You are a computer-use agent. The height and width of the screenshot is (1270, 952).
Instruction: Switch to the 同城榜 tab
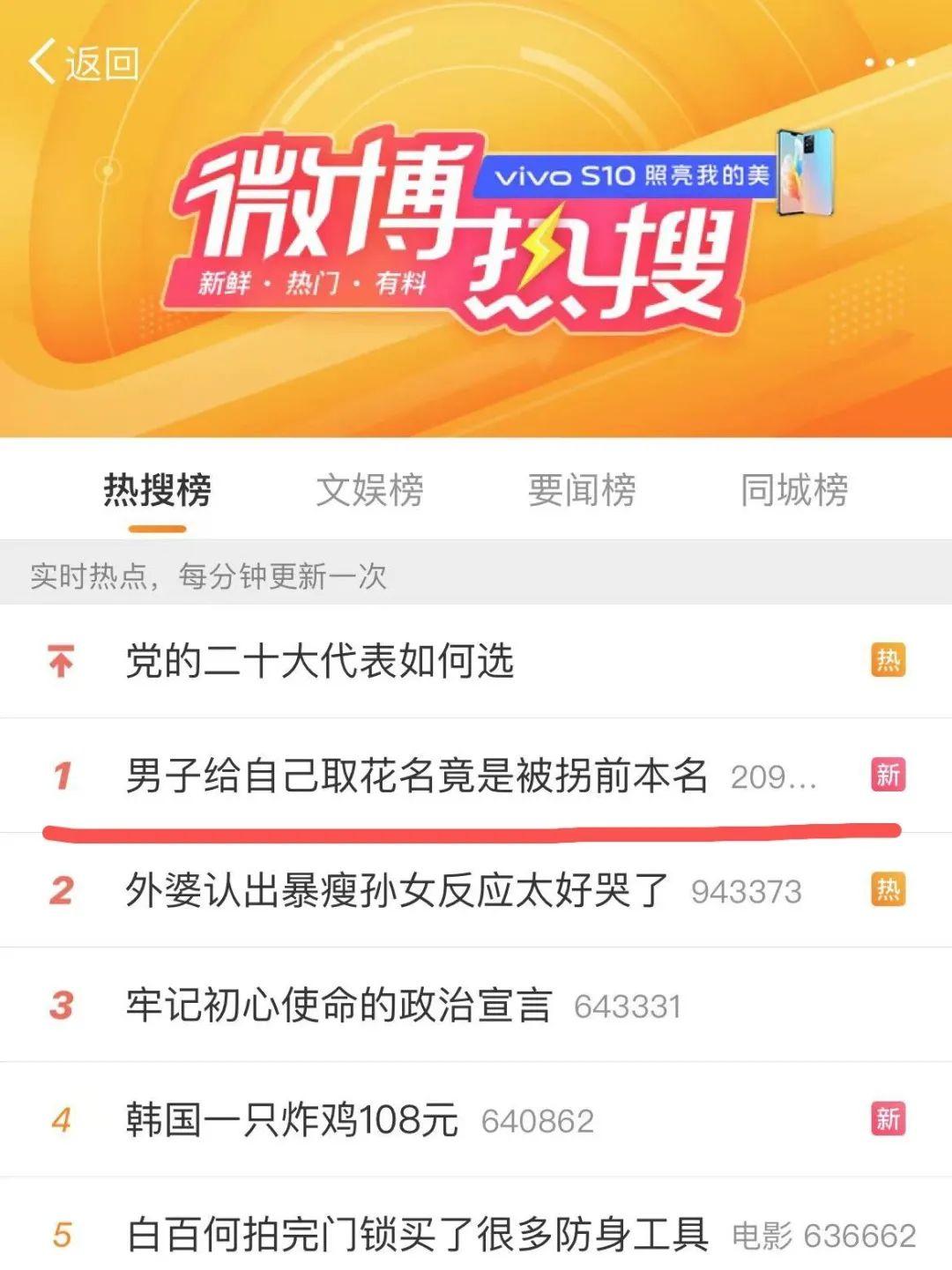[794, 490]
